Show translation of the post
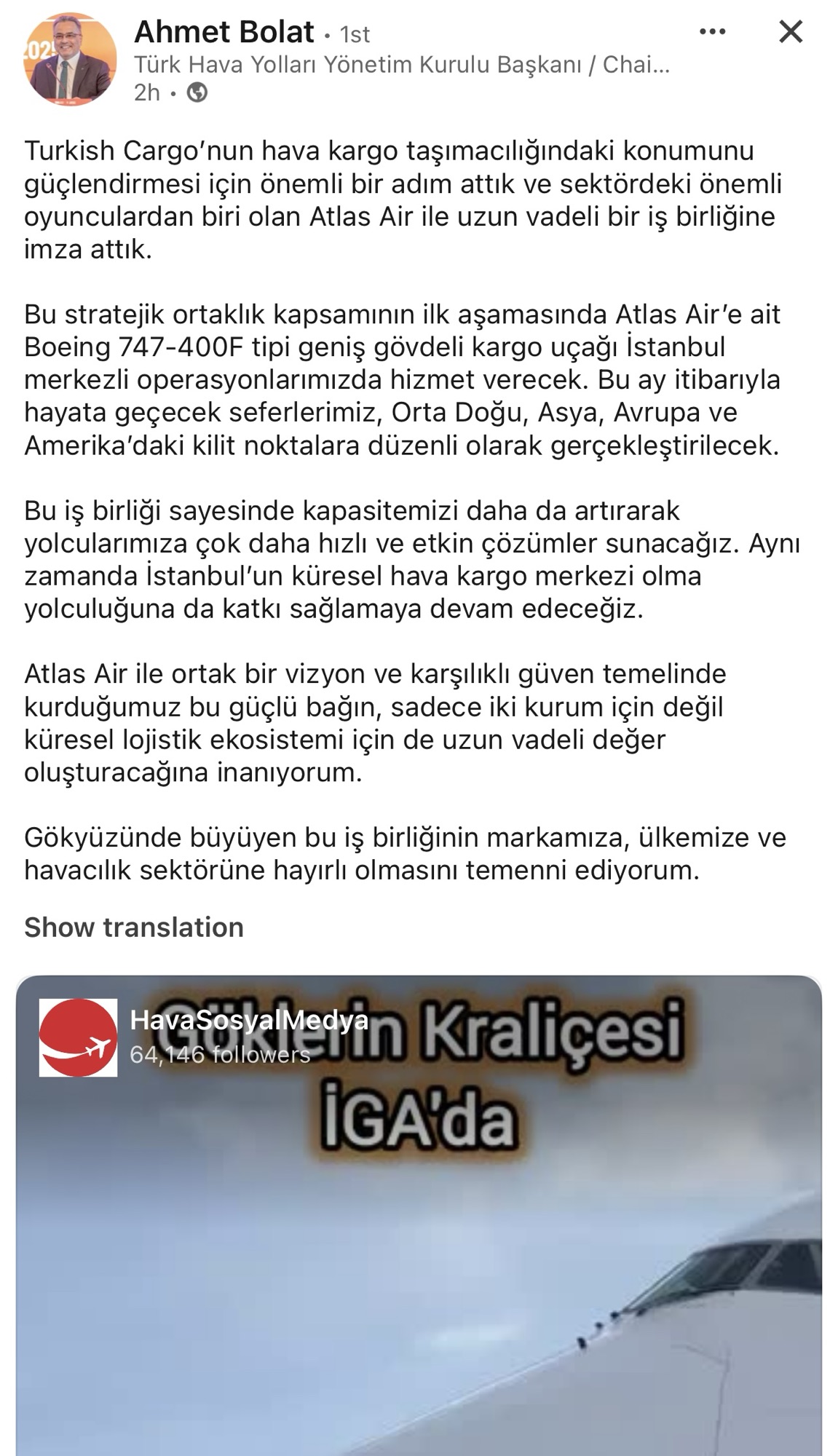 tap(133, 927)
